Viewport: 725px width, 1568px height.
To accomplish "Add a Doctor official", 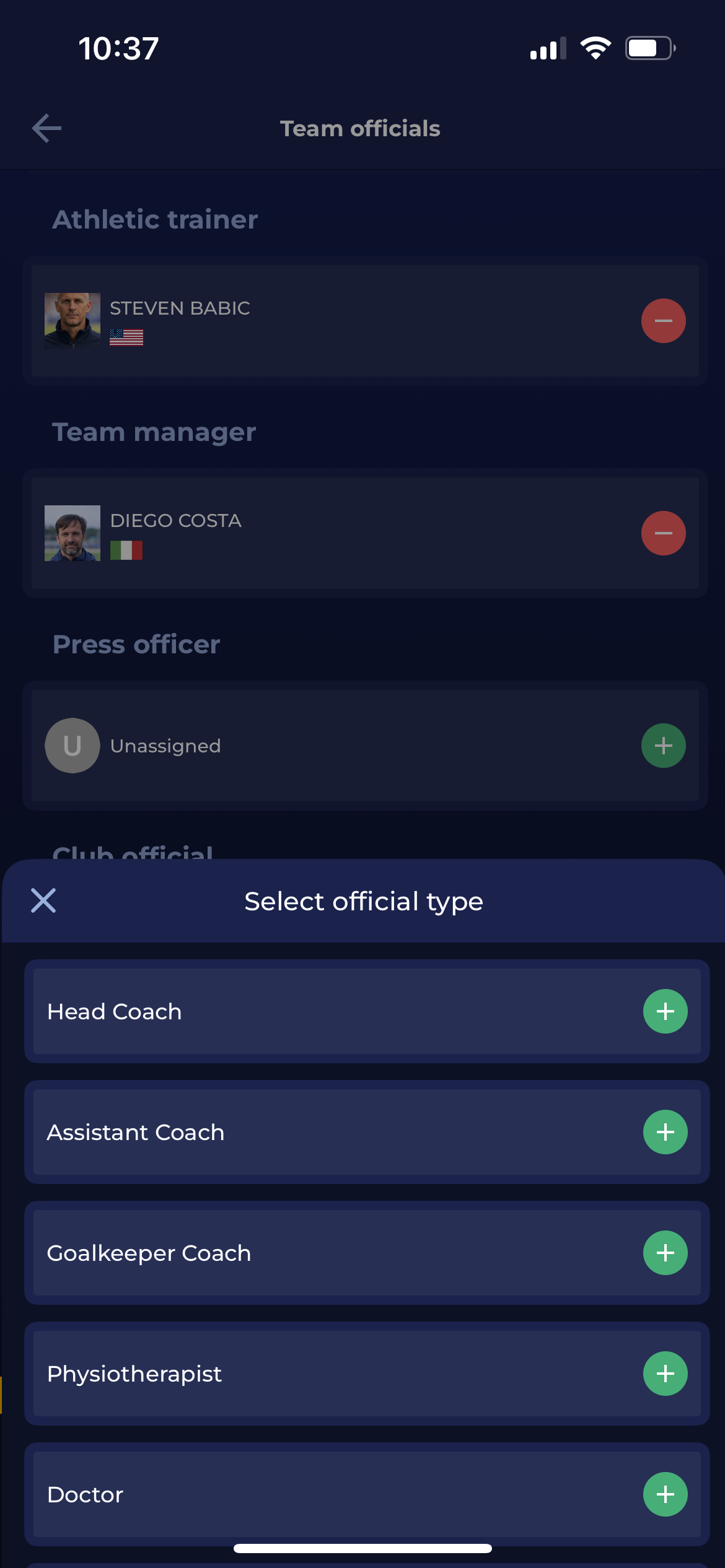I will coord(665,1494).
